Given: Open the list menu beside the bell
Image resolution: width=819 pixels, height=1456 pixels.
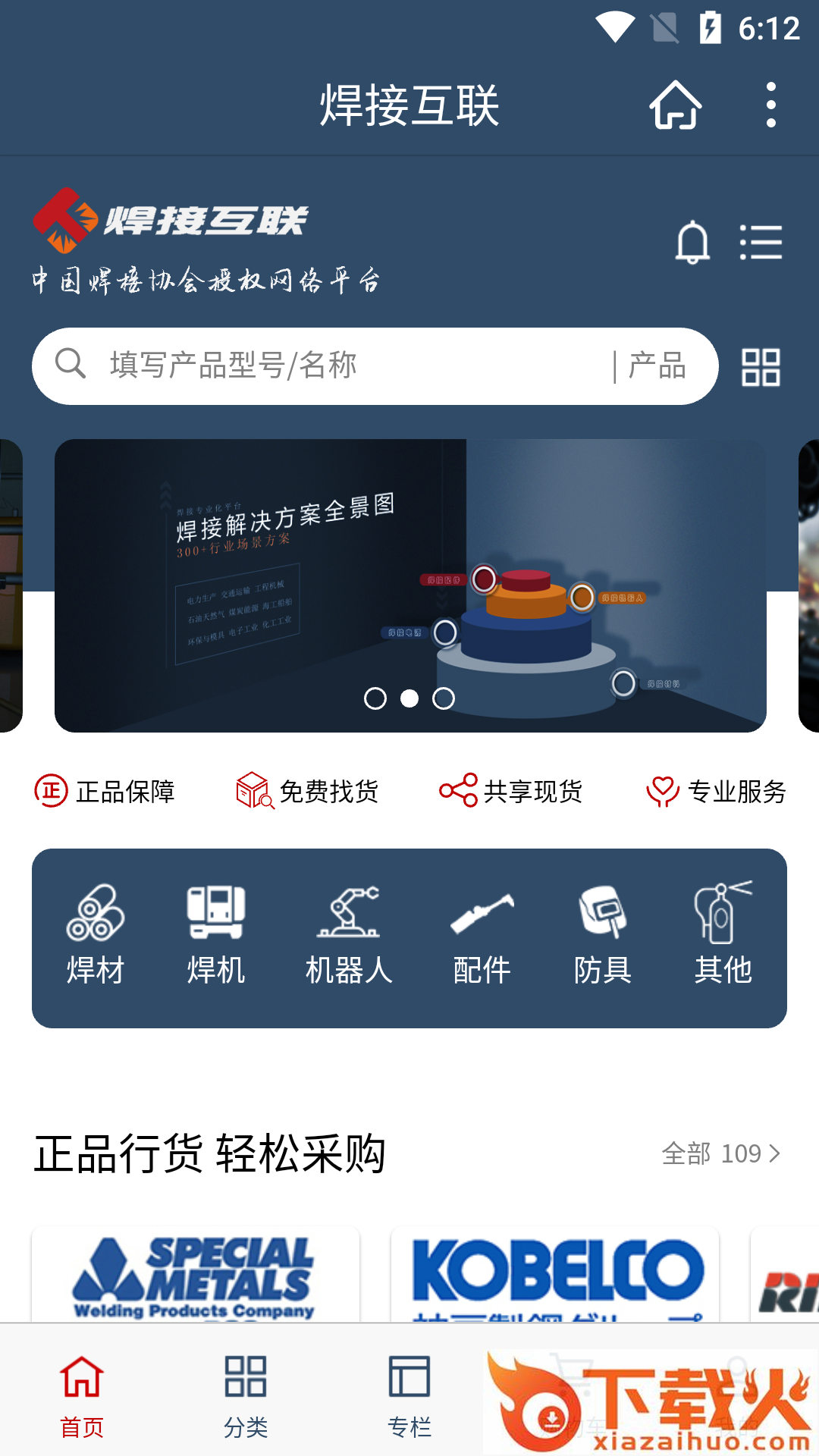Looking at the screenshot, I should [761, 243].
